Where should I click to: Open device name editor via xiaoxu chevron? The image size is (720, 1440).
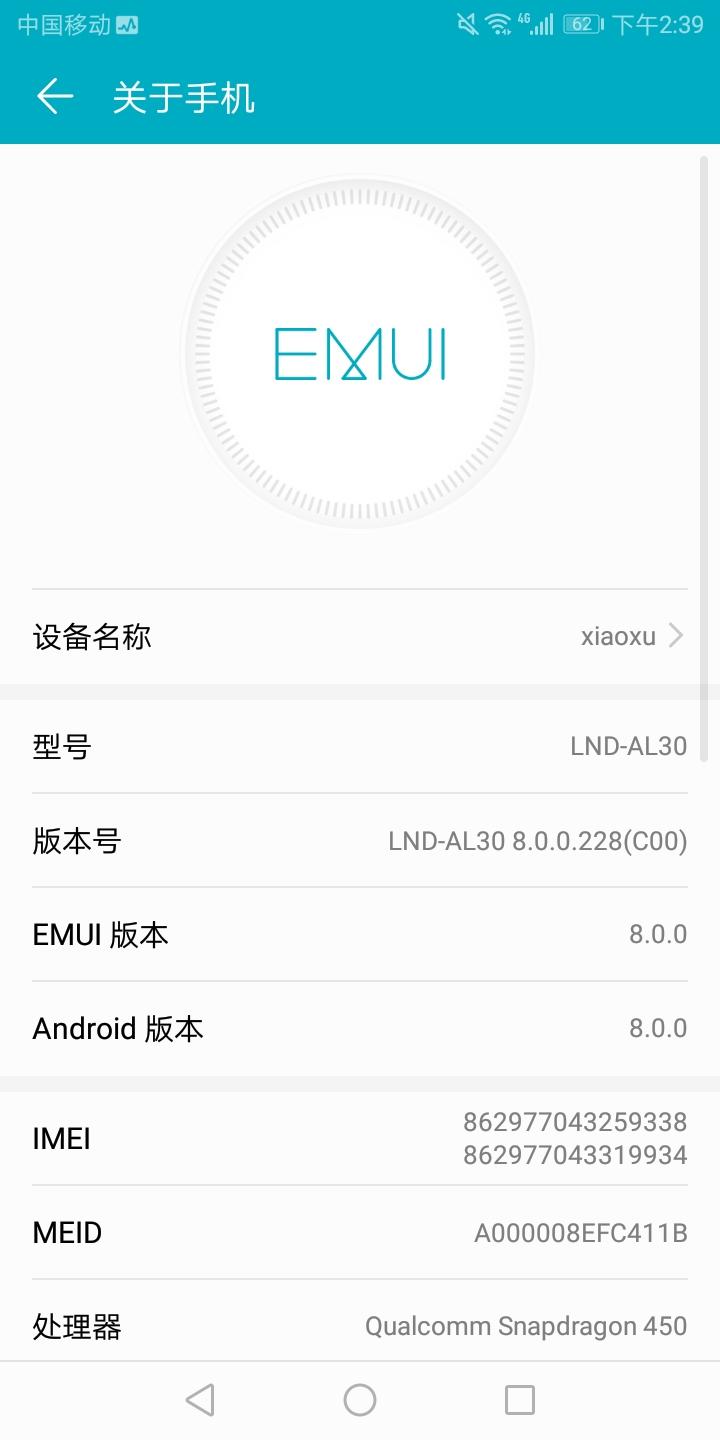pyautogui.click(x=676, y=635)
